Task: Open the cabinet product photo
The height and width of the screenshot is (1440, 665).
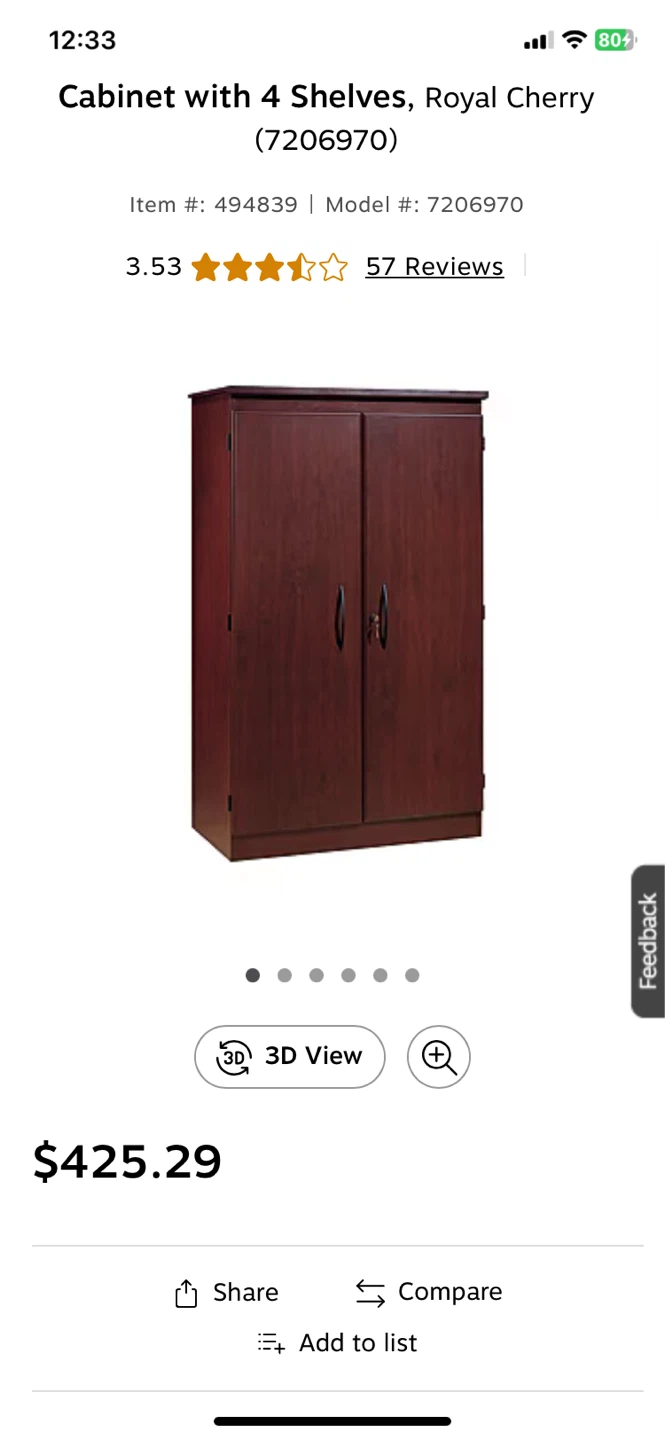Action: tap(337, 624)
